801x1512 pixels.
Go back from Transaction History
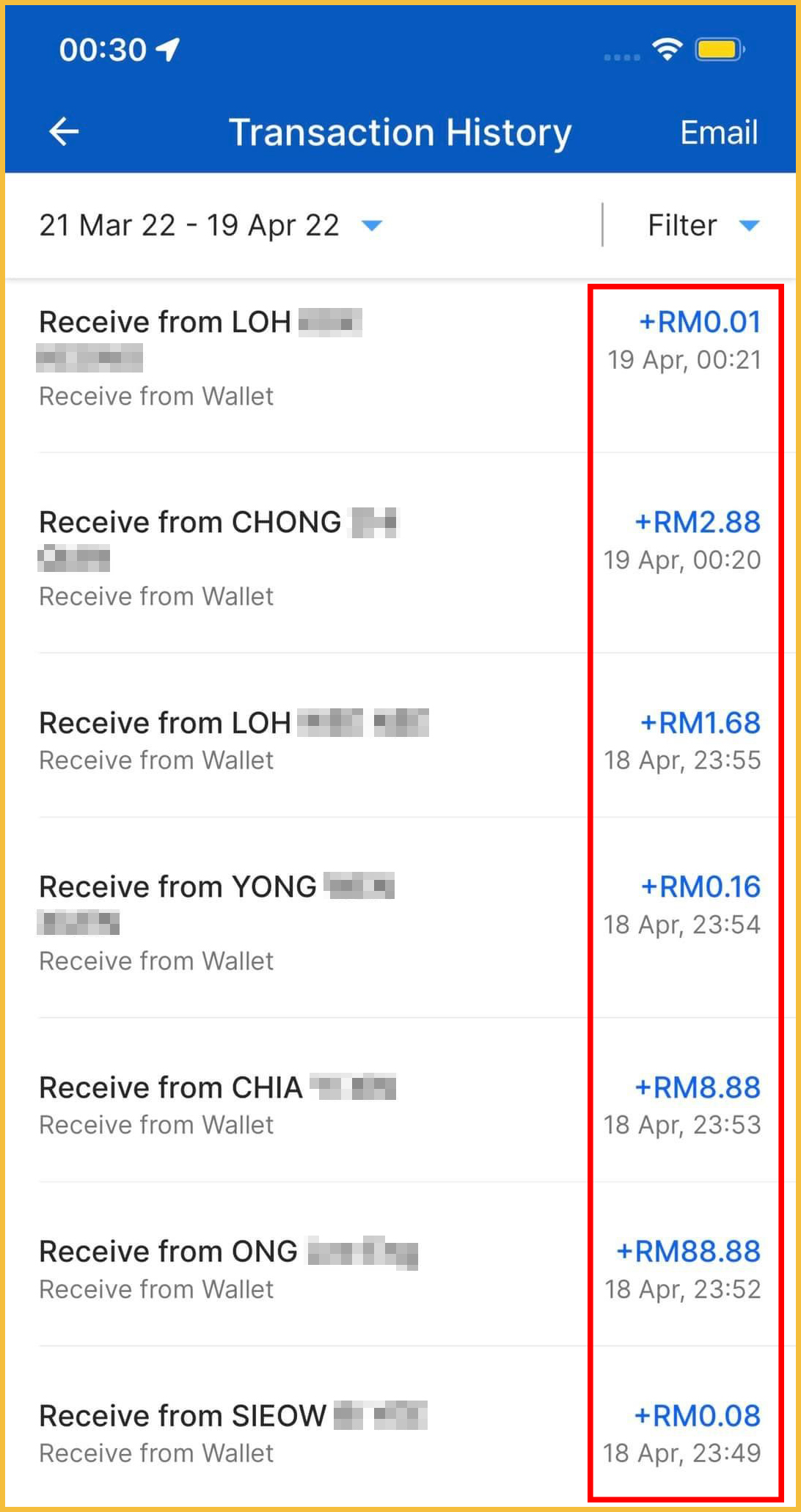tap(64, 132)
